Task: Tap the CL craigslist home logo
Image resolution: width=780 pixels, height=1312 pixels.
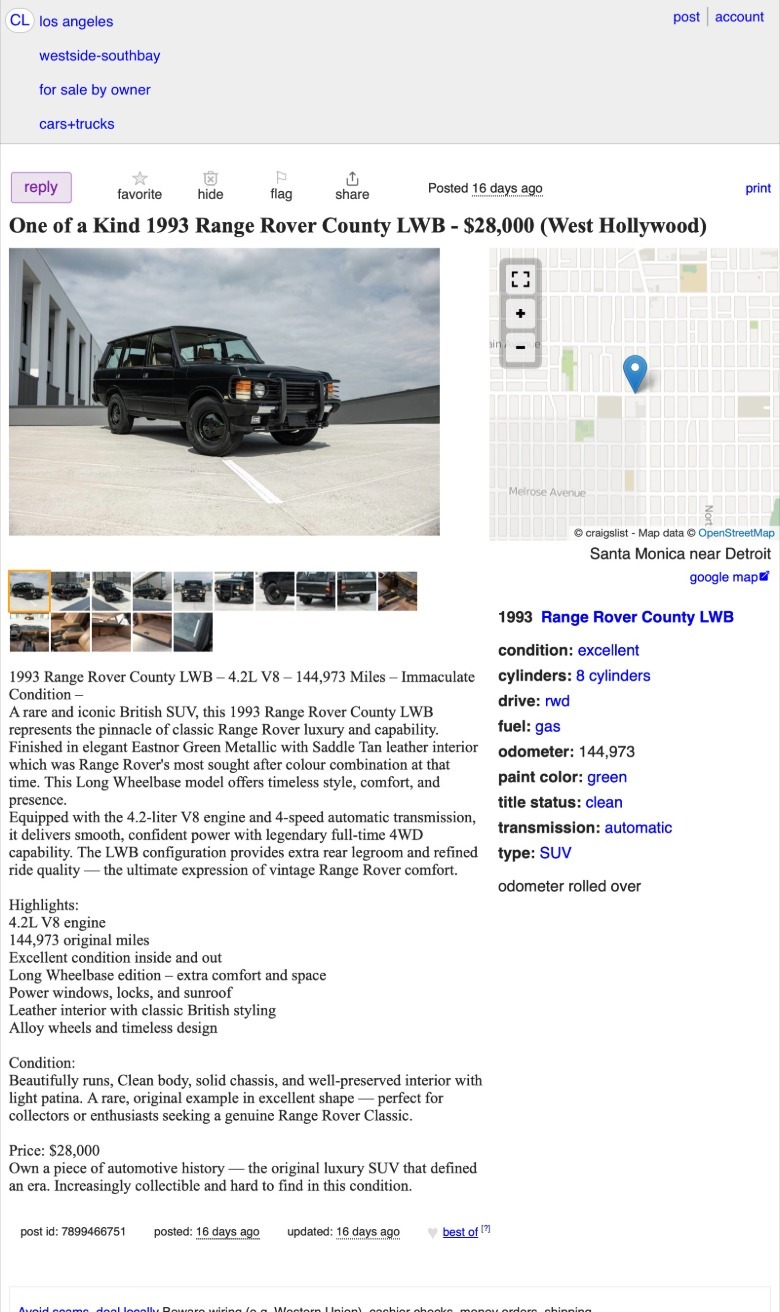Action: 20,21
